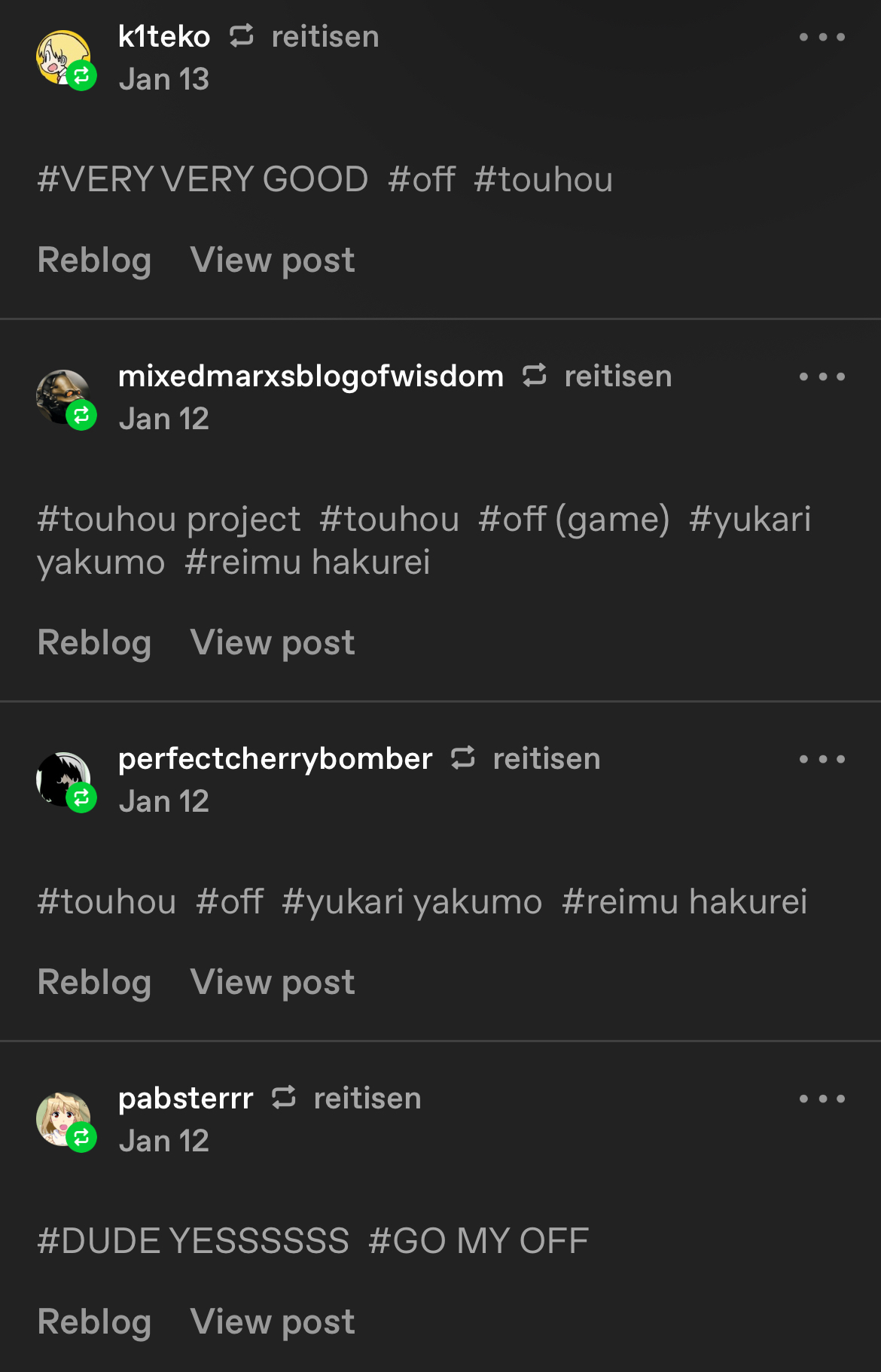Open the overflow menu on k1teko's reblog
Screen dimensions: 881x1372
tap(822, 37)
